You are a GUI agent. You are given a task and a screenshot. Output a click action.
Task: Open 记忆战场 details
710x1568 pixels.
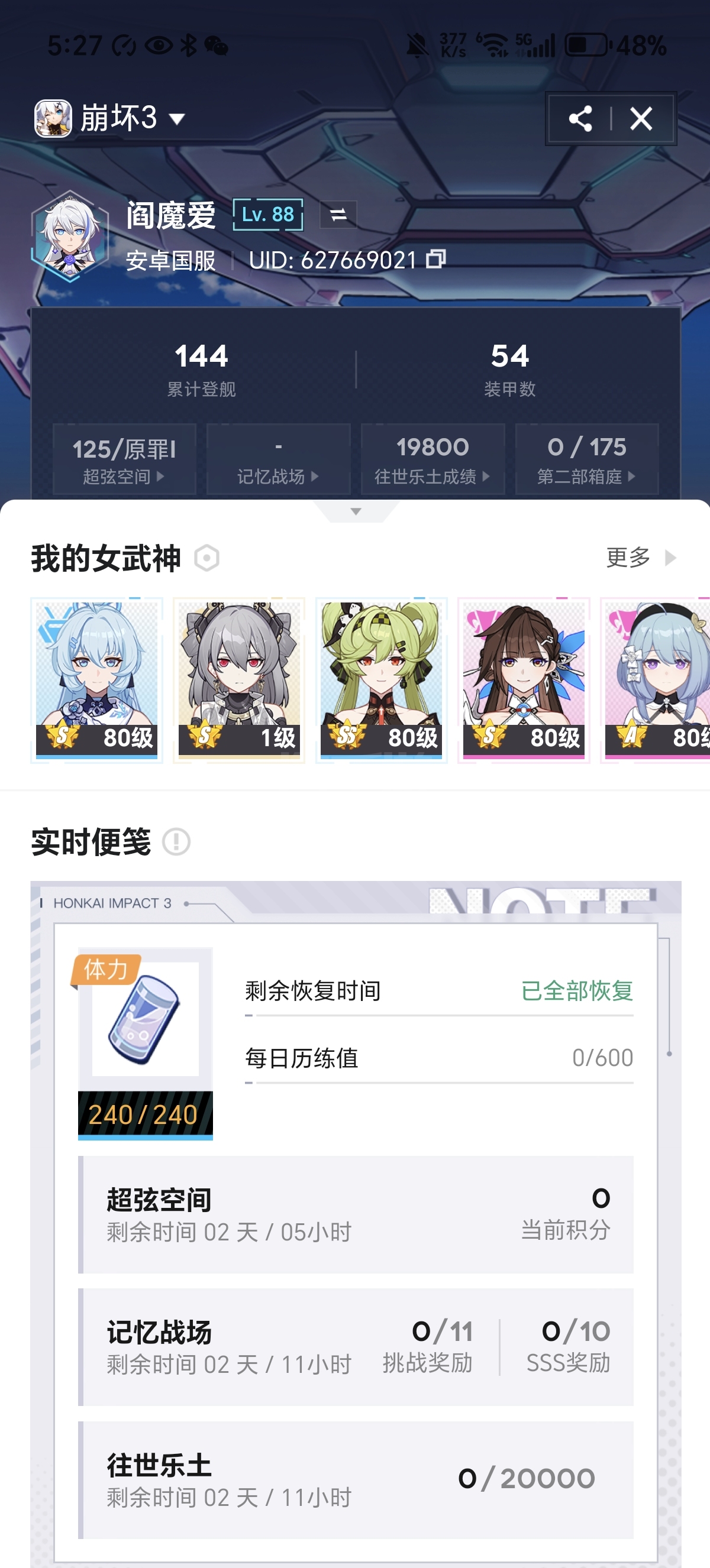278,459
